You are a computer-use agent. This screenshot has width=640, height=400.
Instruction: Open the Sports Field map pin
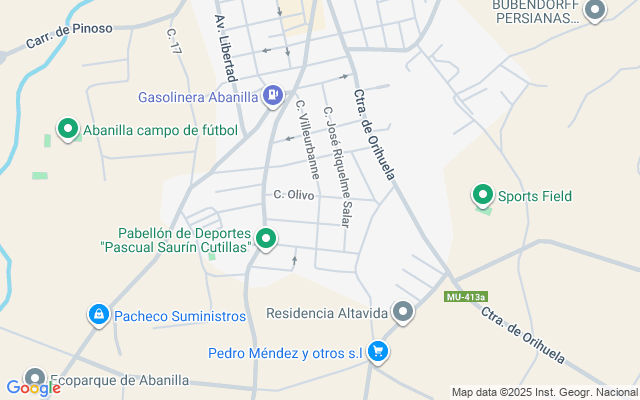tap(483, 196)
